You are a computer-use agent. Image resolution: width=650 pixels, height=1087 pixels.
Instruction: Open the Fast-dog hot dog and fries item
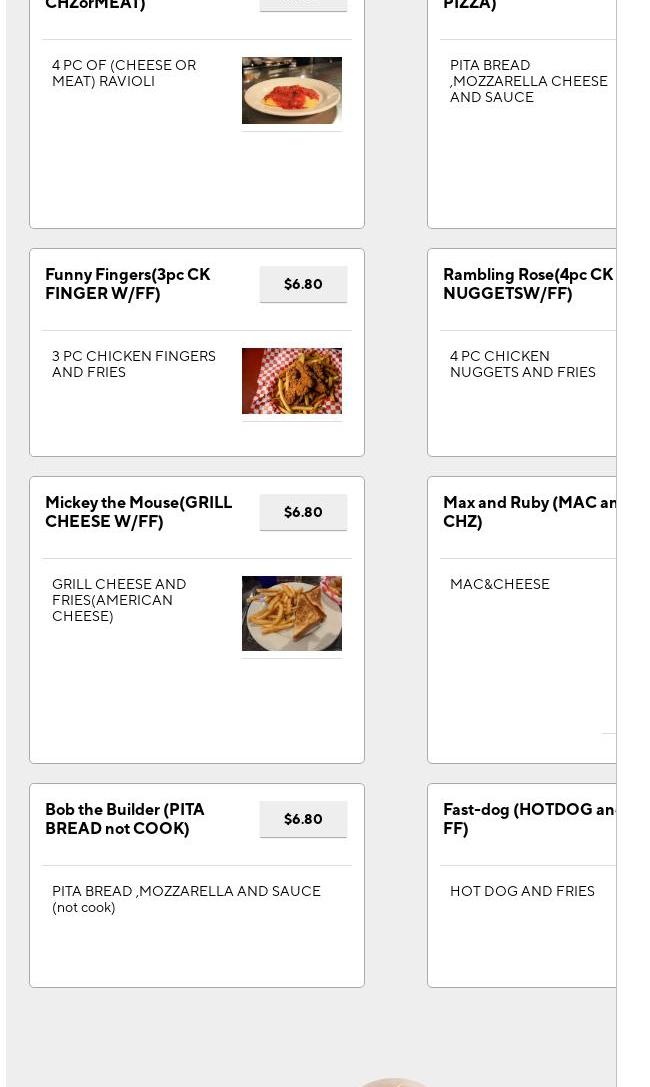[x=529, y=819]
